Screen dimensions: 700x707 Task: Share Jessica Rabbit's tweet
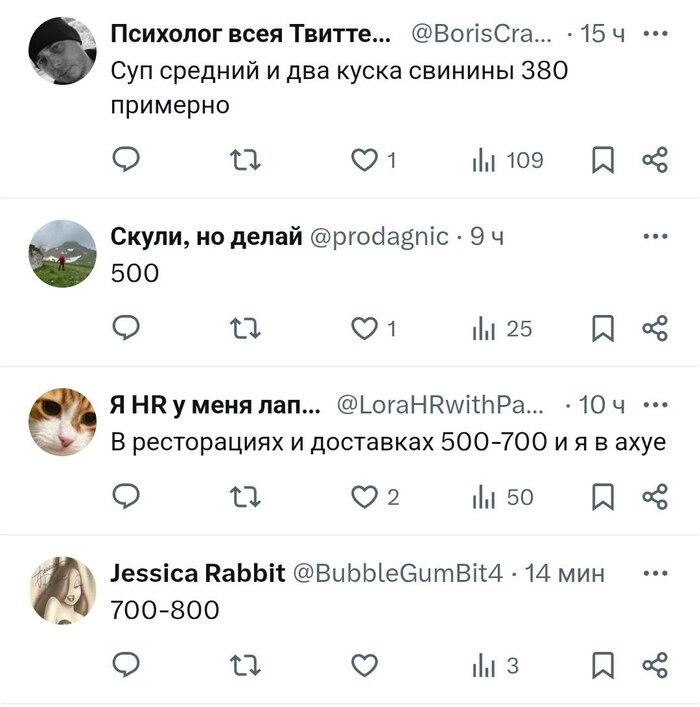pos(654,665)
